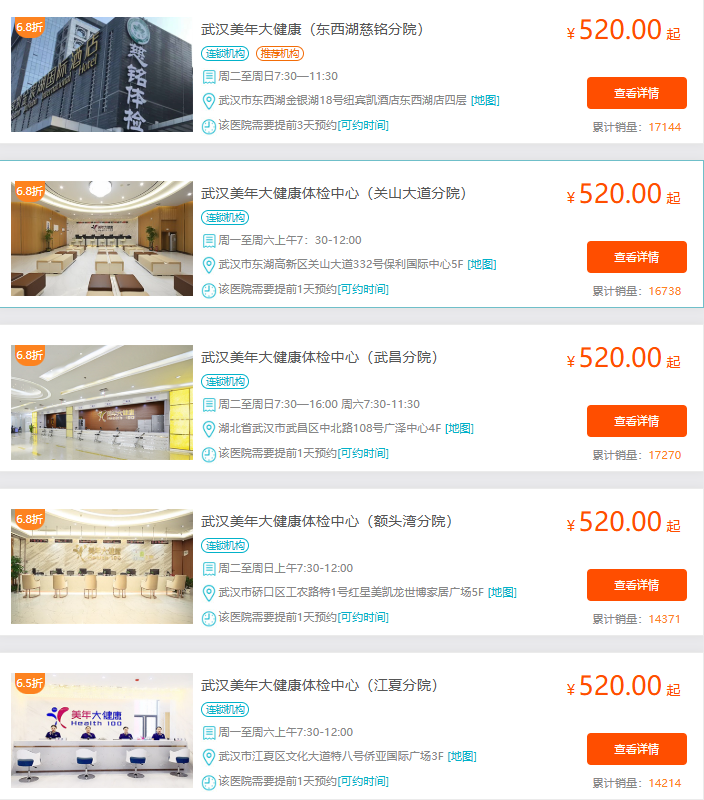Tap 查看详情 for 东西湖慈铭分院
The image size is (704, 800).
click(636, 93)
